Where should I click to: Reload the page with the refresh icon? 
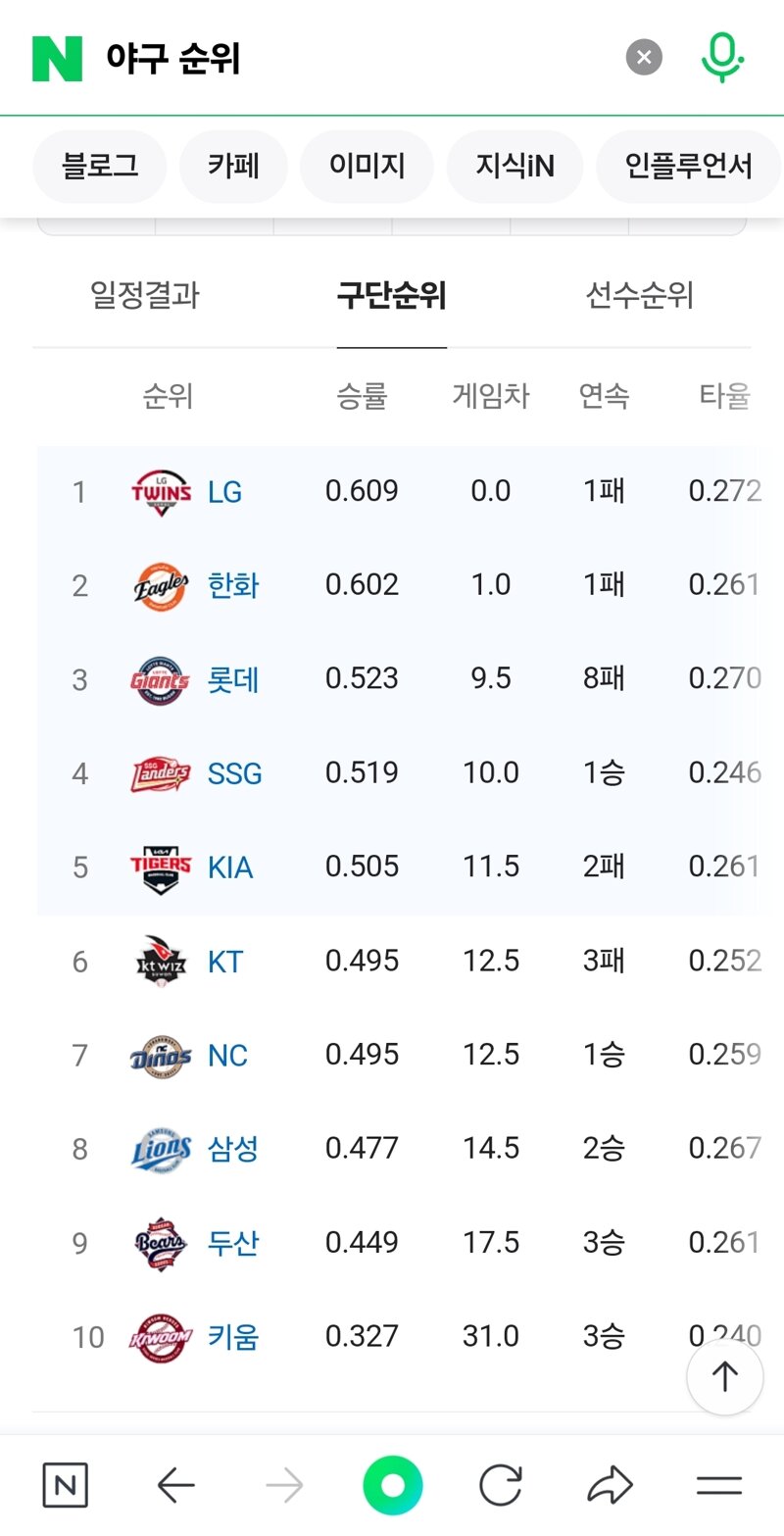(x=501, y=1486)
